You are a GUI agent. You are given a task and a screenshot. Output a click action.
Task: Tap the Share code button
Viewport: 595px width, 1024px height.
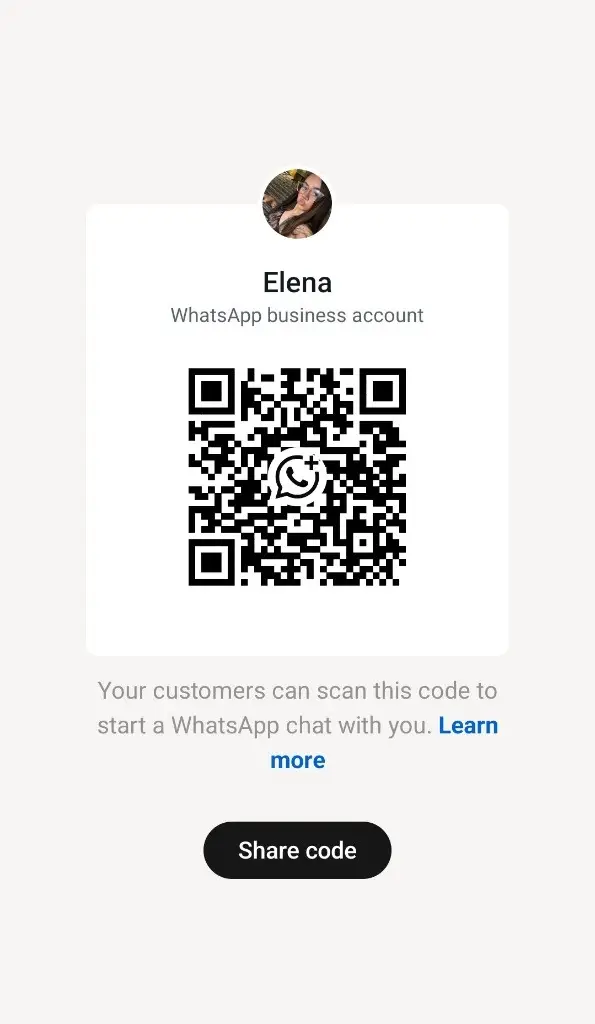[x=297, y=850]
